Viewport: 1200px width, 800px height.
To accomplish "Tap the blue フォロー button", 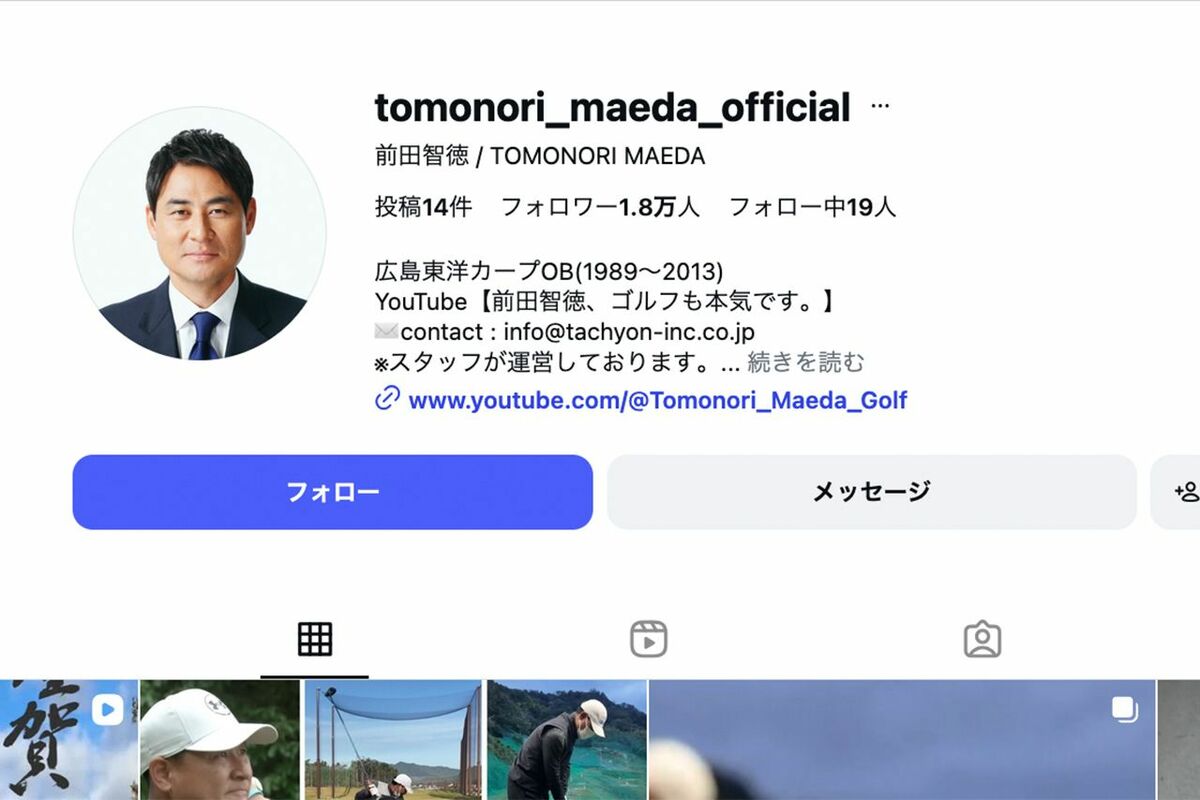I will pos(332,492).
